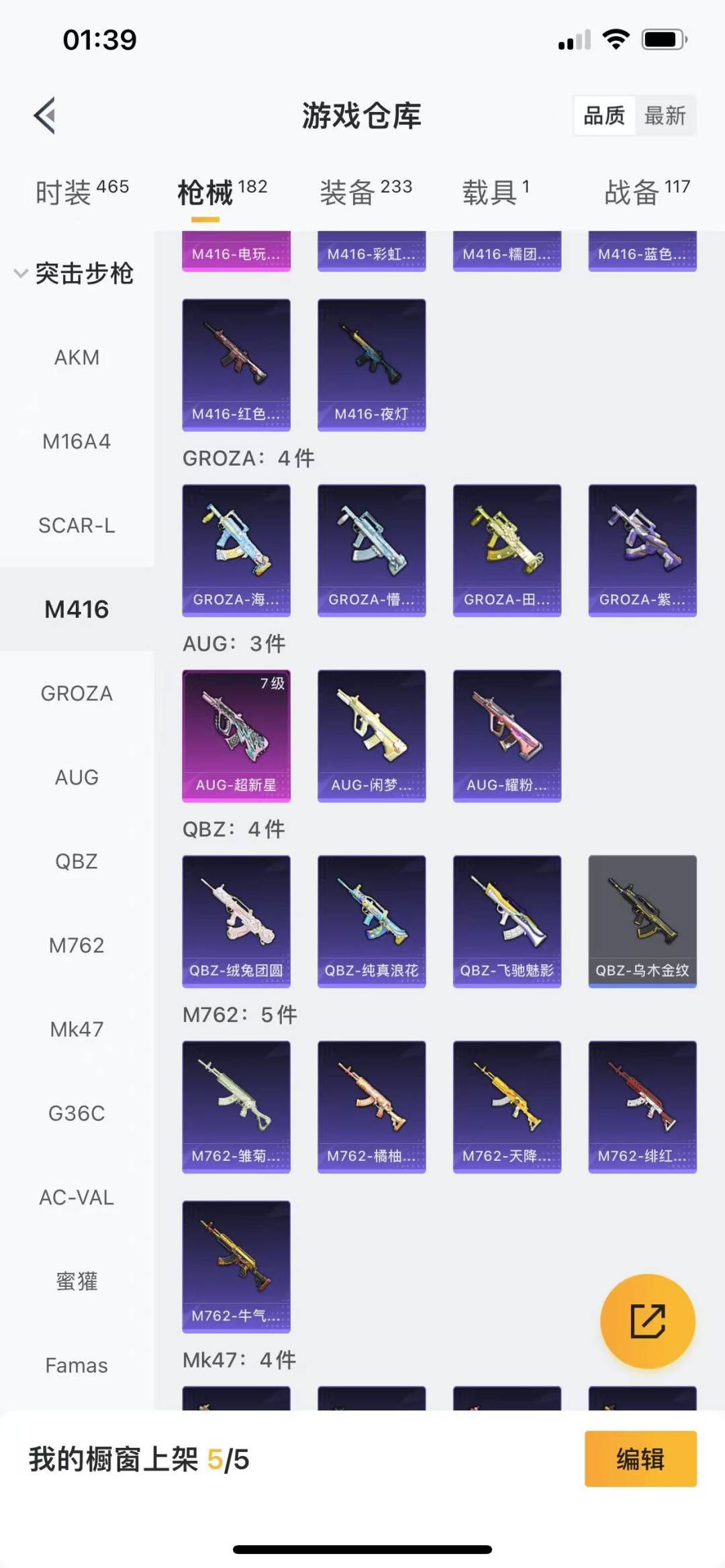Screen dimensions: 725x1568
Task: Switch to the 时装 tab
Action: click(x=81, y=192)
